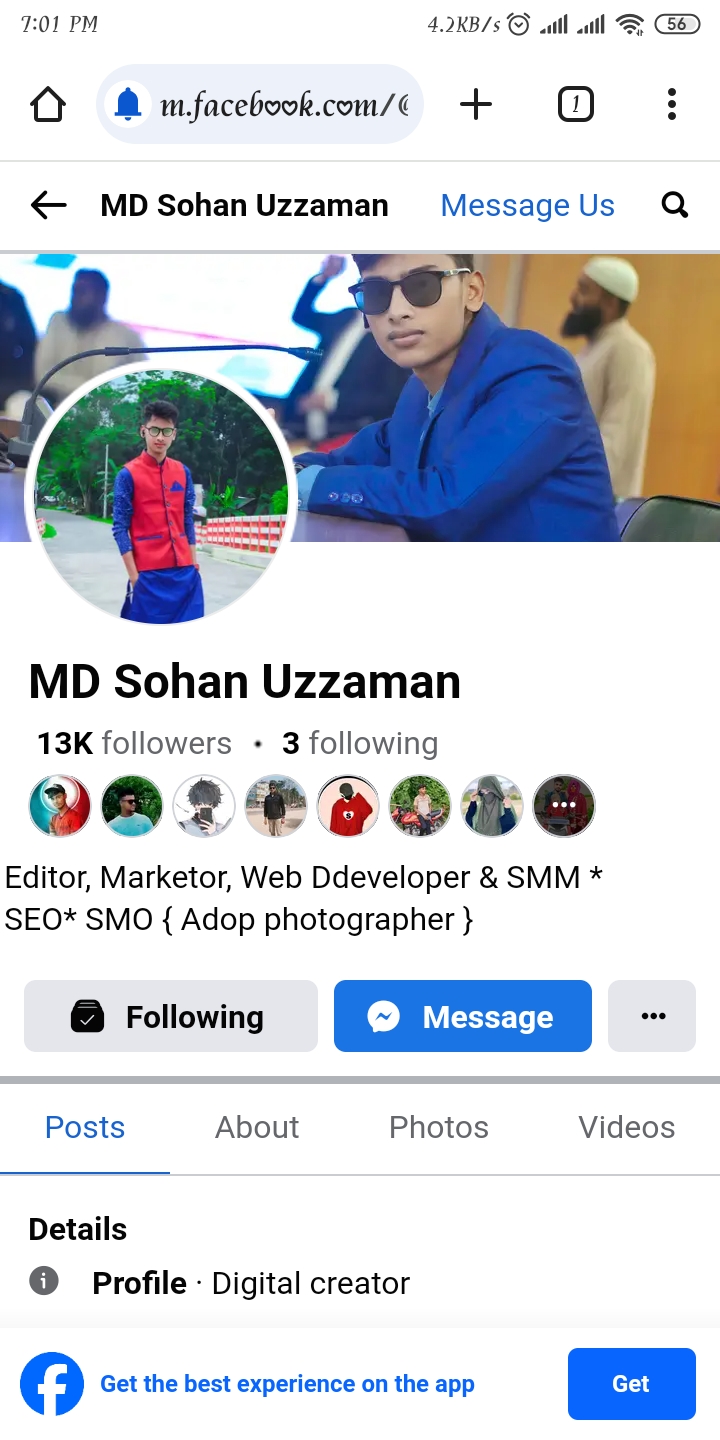
Task: Tap the m.facebook.com address bar
Action: (260, 104)
